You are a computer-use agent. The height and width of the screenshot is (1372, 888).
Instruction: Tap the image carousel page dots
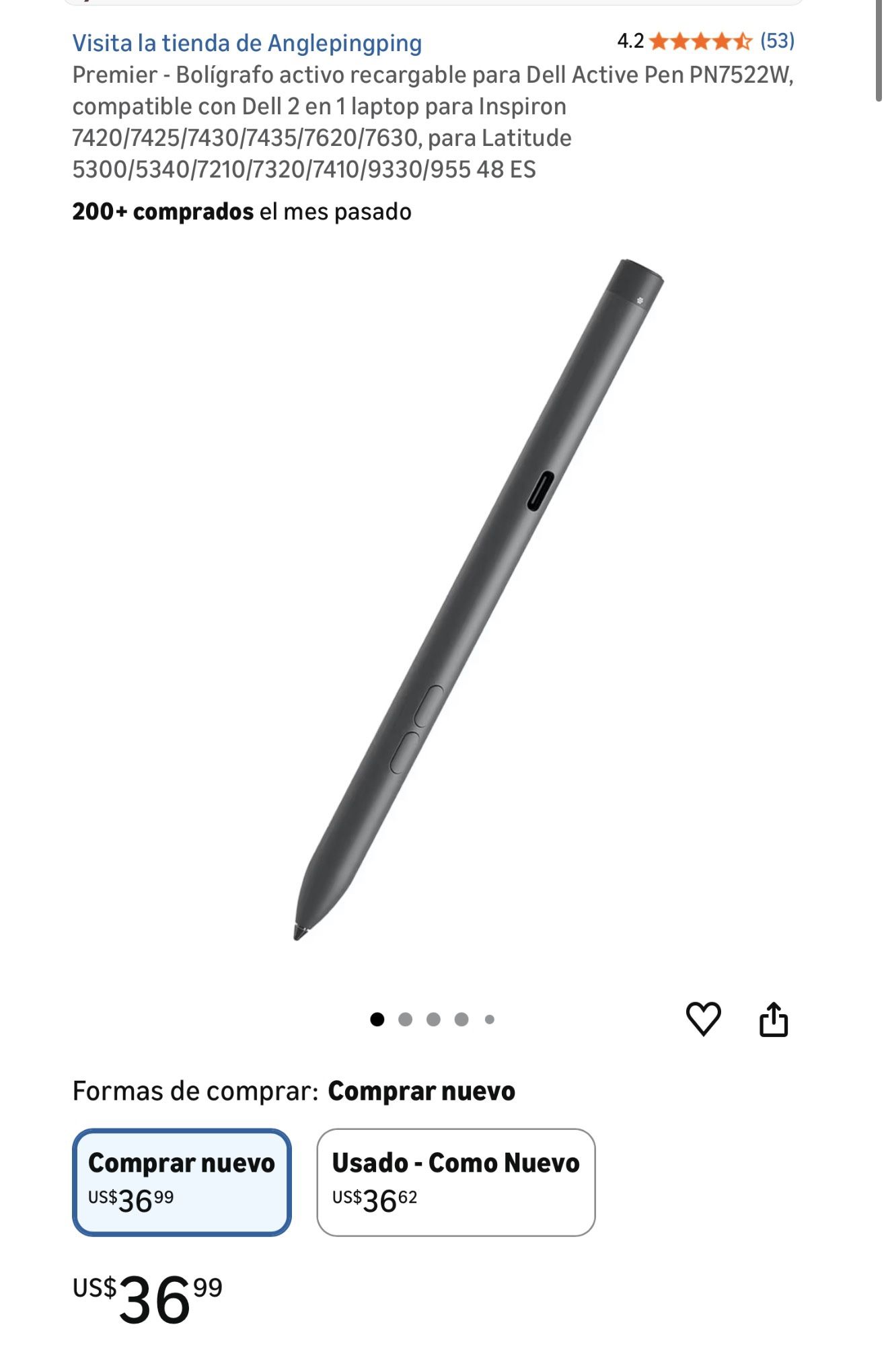pos(433,1020)
